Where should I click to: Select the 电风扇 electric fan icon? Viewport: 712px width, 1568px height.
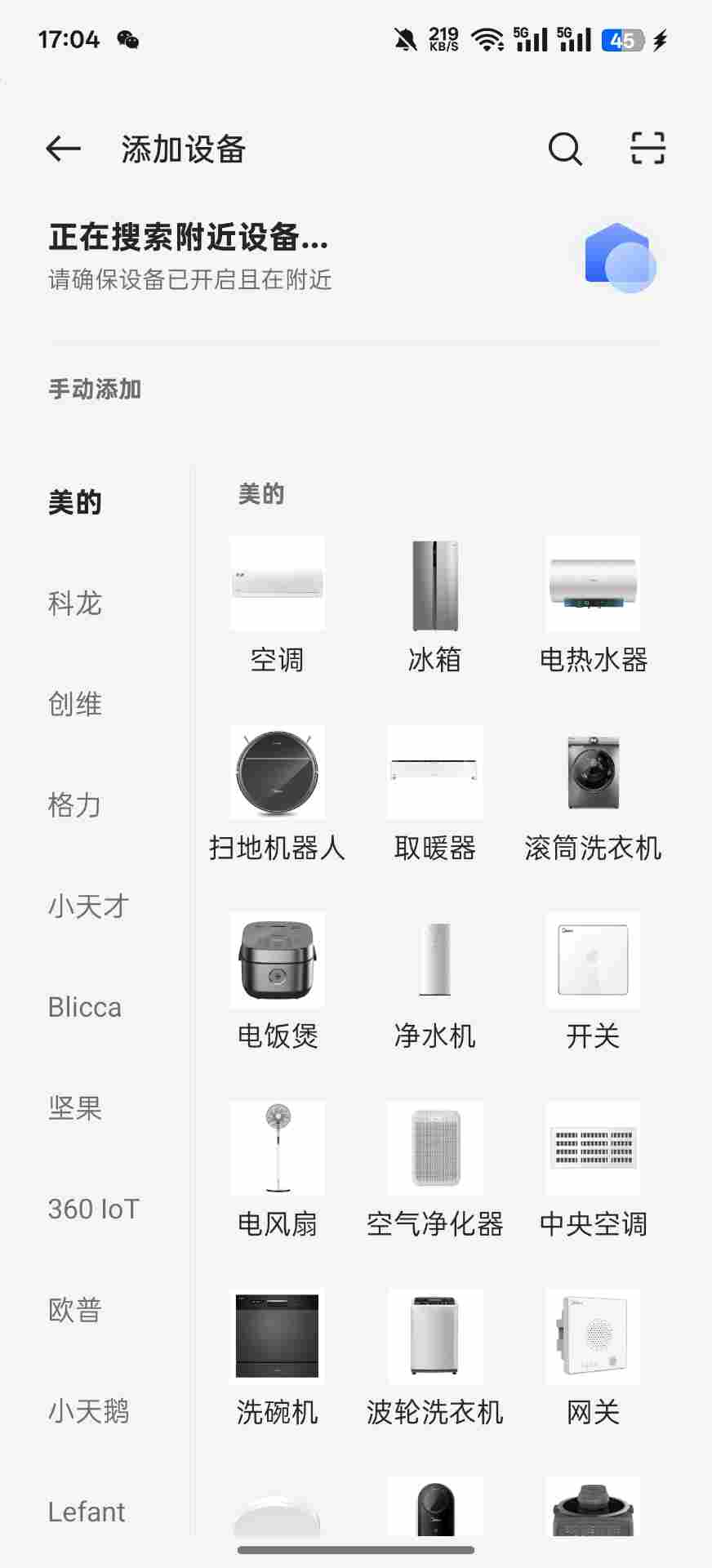(278, 1147)
